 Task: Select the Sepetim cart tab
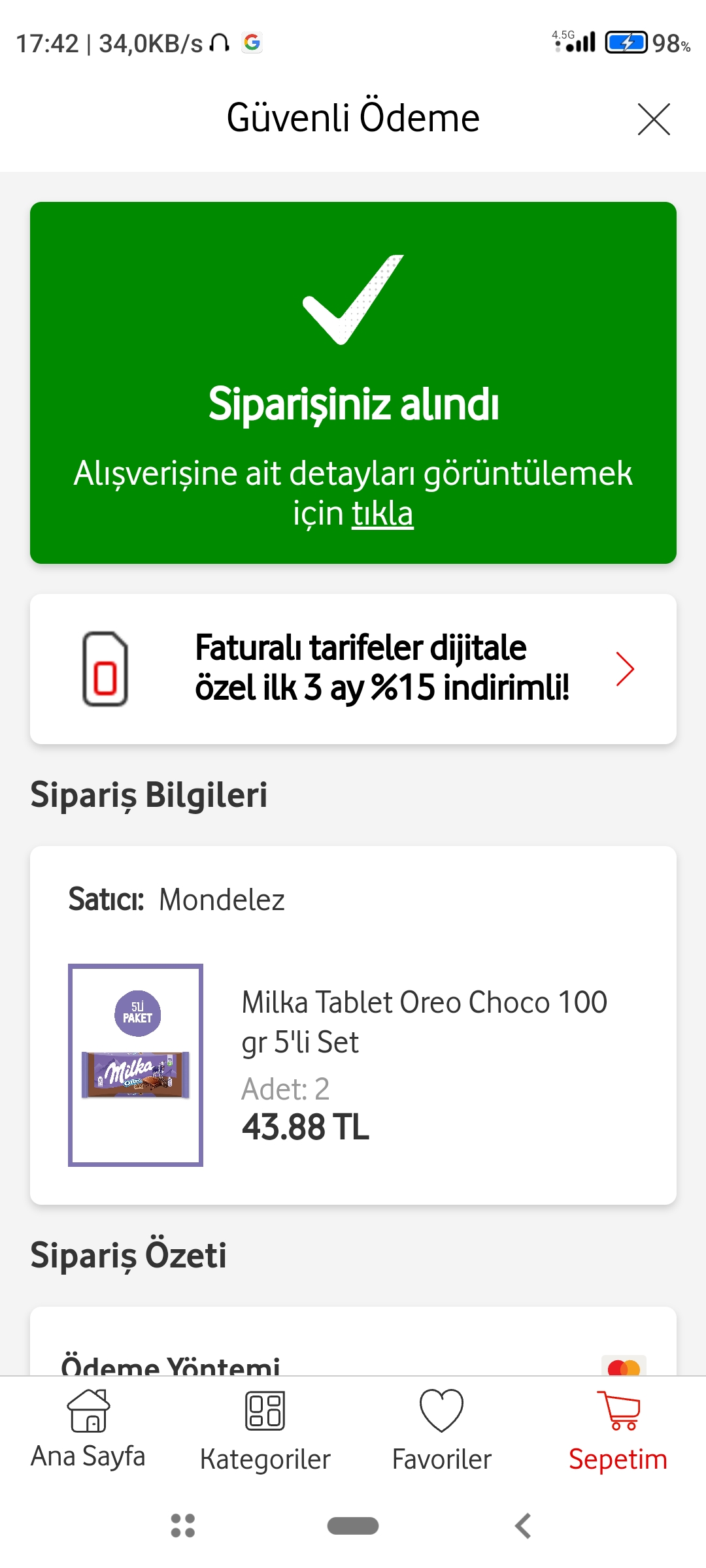(x=618, y=1430)
